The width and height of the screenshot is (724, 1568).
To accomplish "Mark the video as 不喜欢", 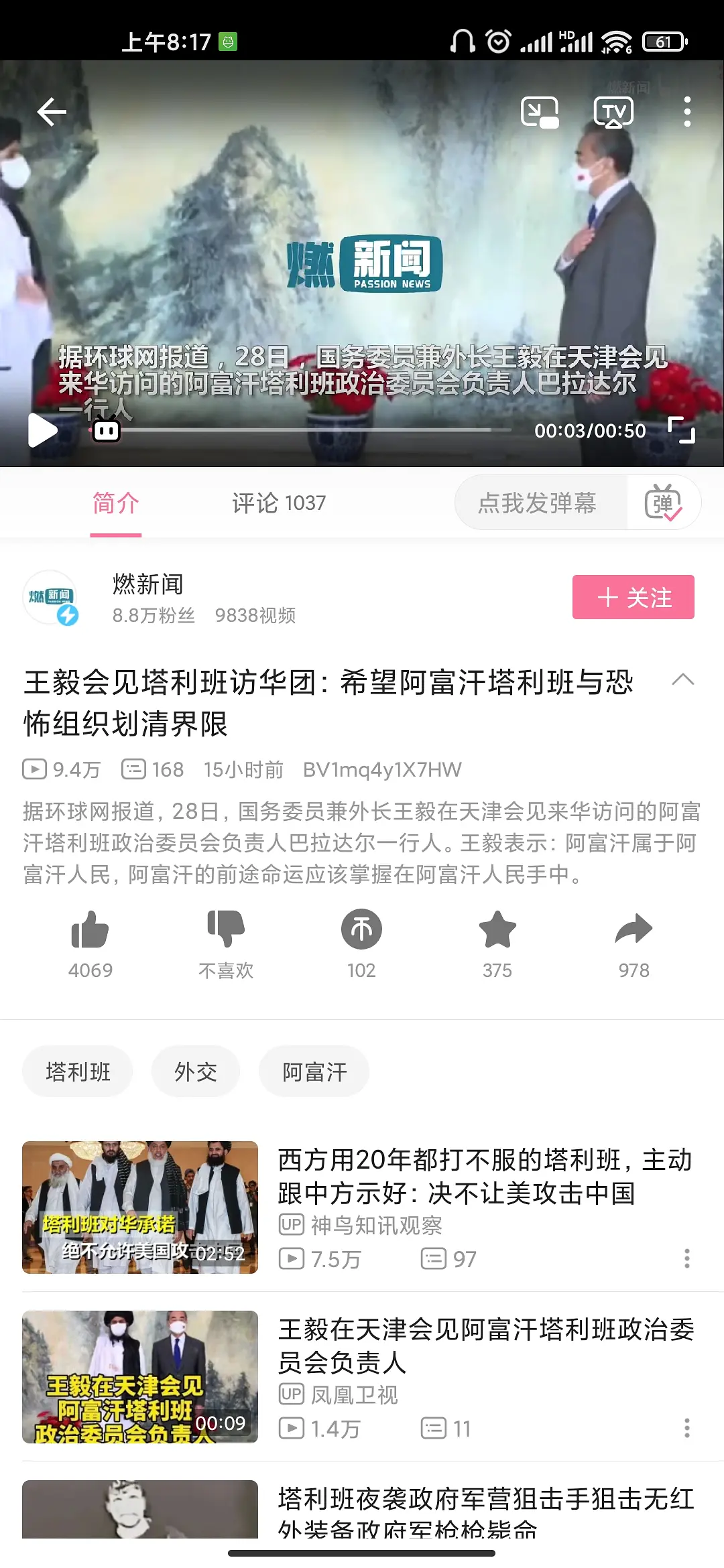I will pyautogui.click(x=226, y=930).
